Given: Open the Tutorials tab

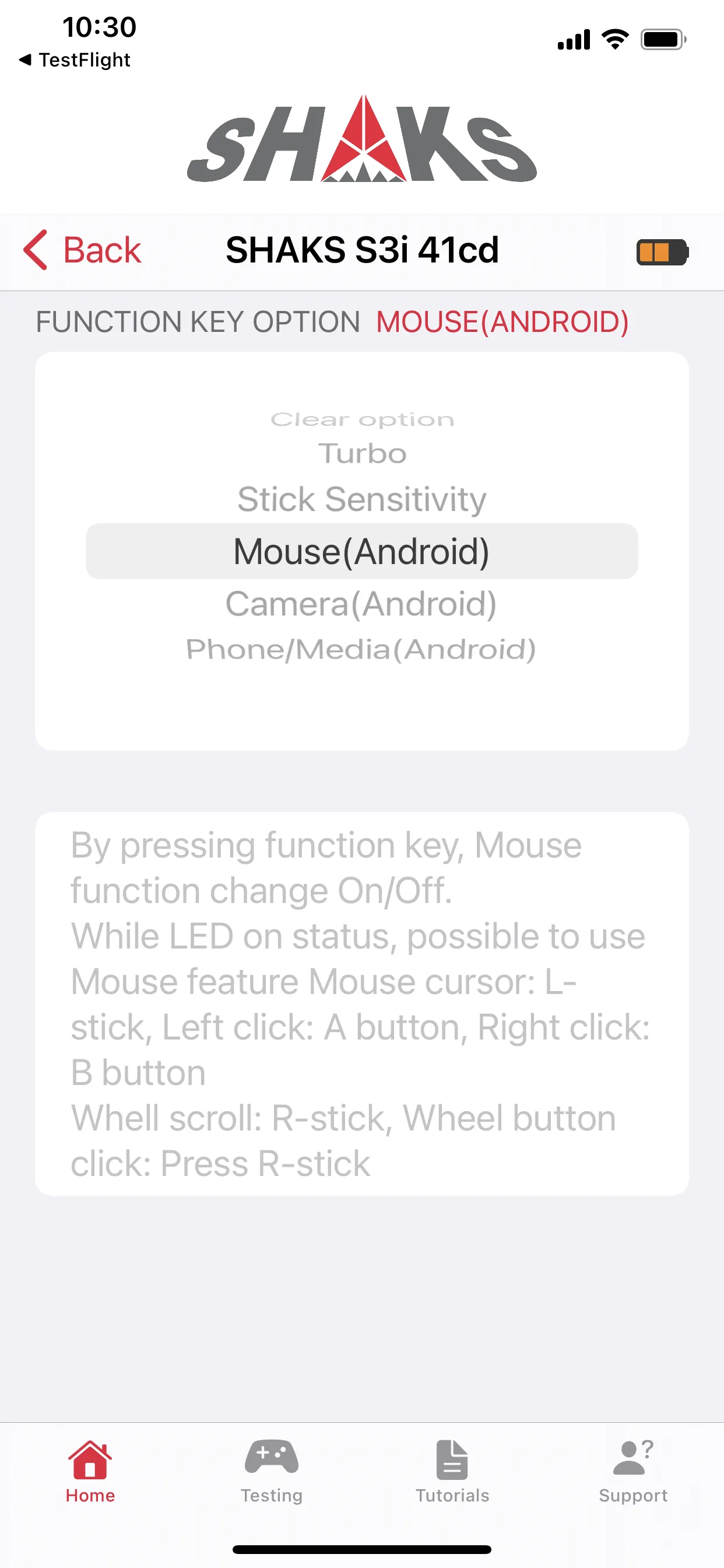Looking at the screenshot, I should click(452, 1471).
